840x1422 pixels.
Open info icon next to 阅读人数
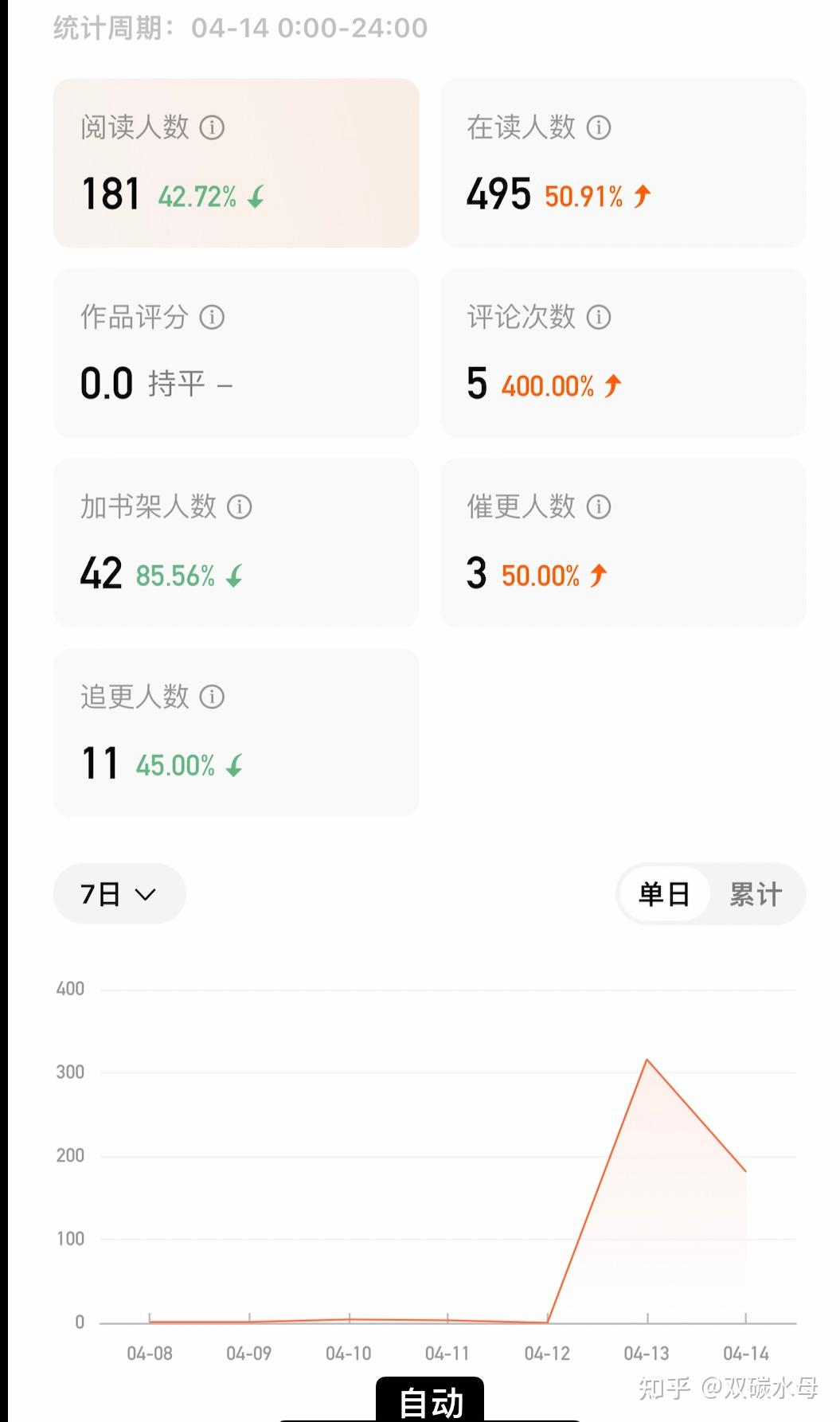(x=212, y=127)
